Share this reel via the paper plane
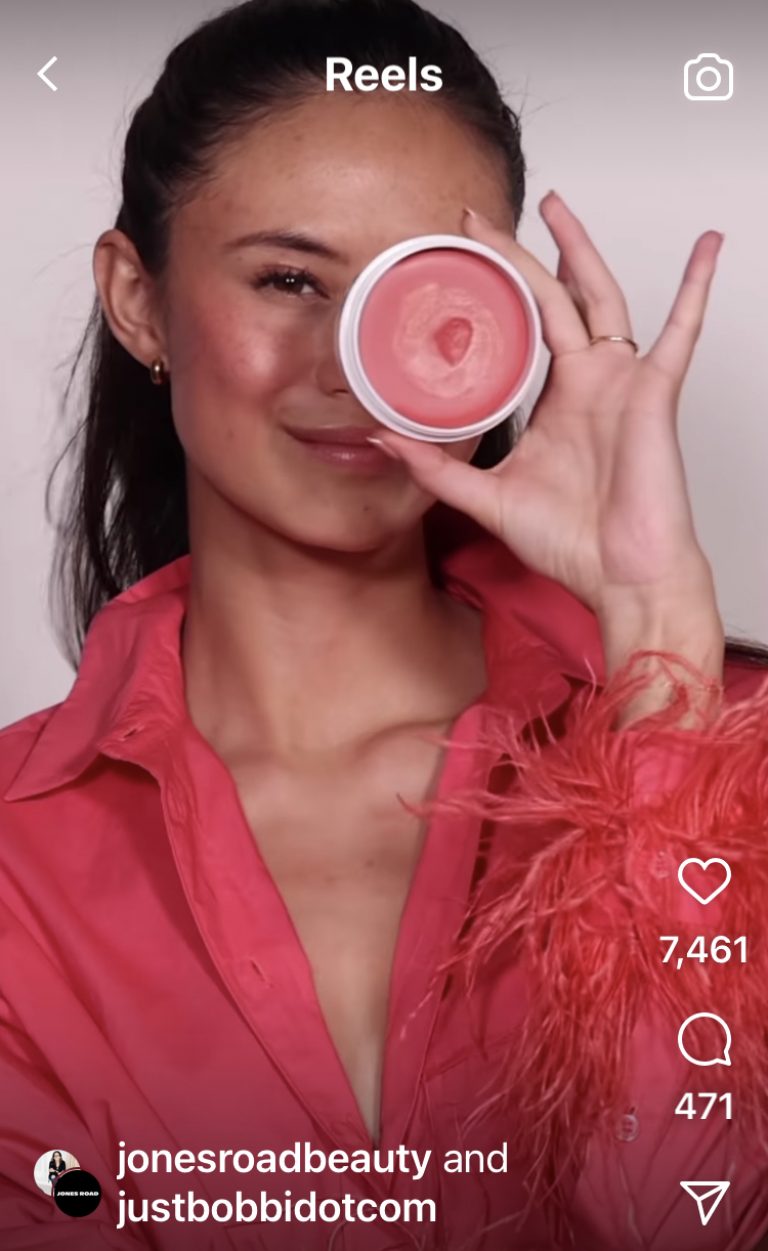The width and height of the screenshot is (768, 1251). 704,1201
